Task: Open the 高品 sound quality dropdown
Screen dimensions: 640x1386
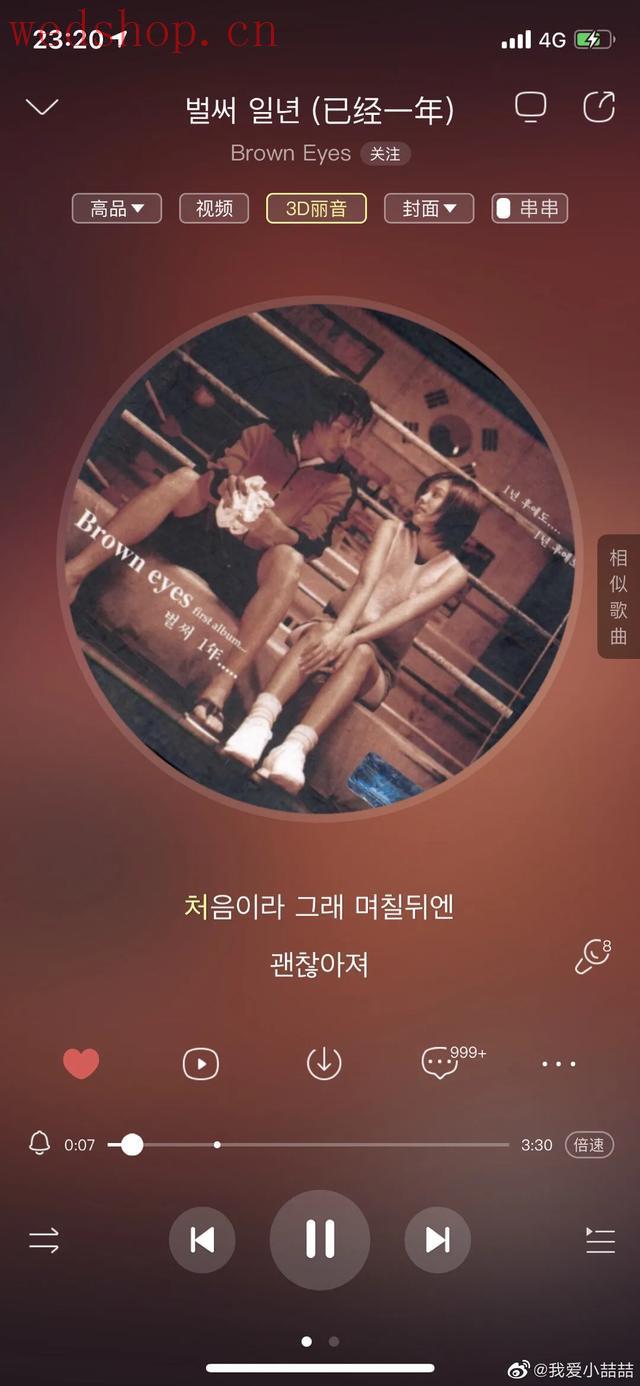Action: point(117,208)
